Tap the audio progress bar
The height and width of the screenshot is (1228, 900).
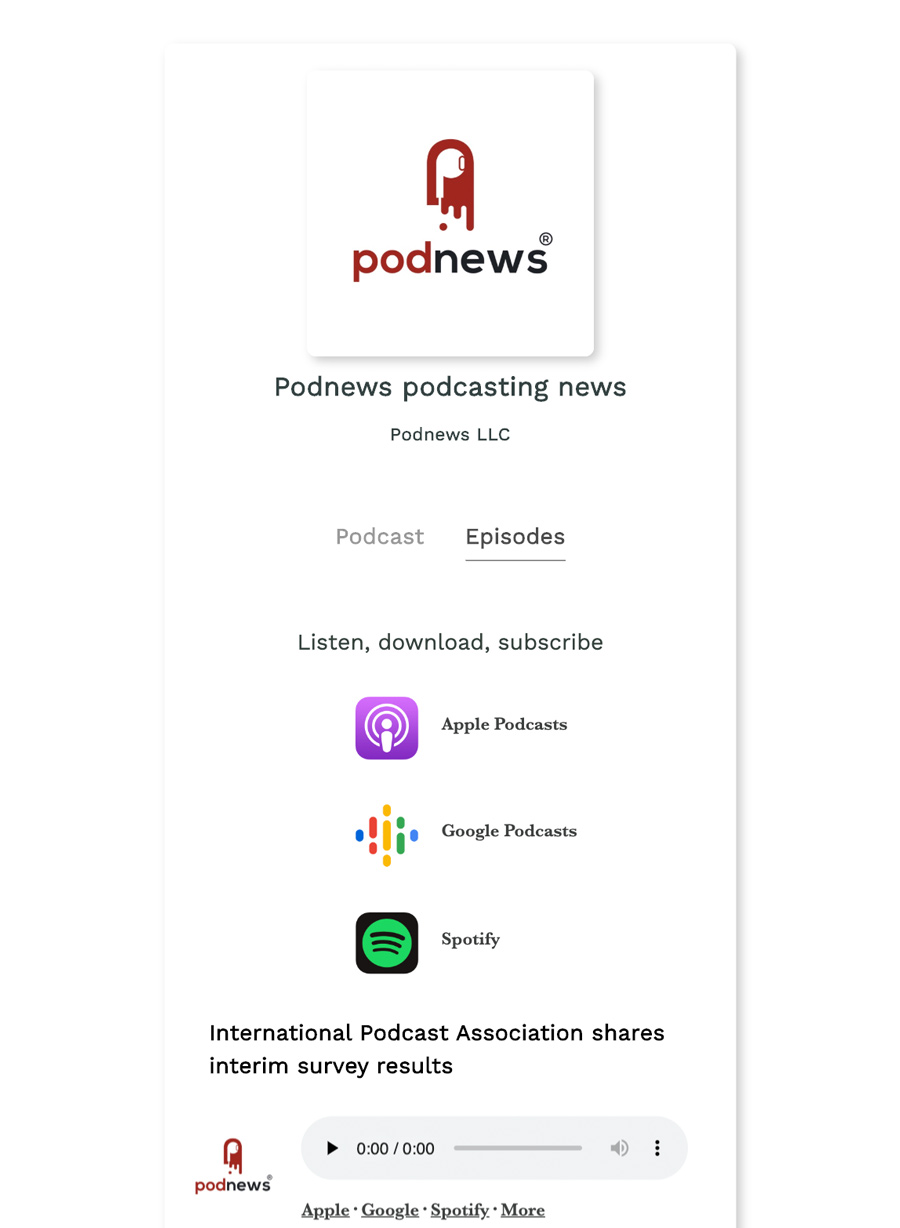tap(517, 1149)
